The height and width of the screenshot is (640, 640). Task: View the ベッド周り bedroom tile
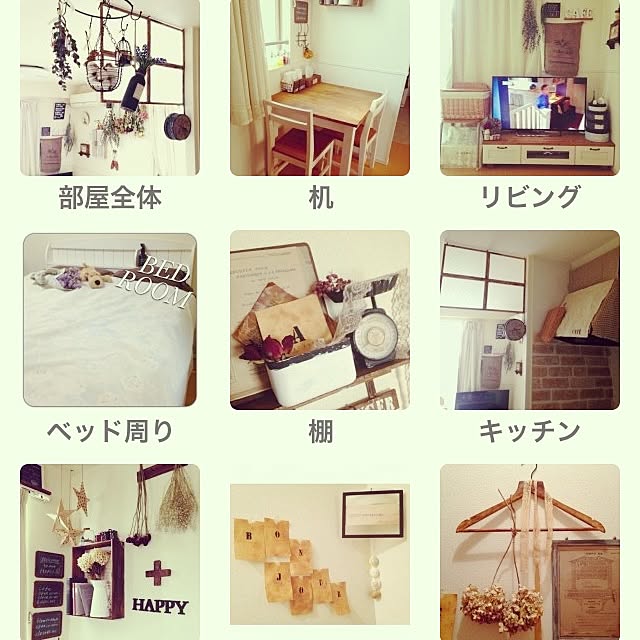click(110, 320)
